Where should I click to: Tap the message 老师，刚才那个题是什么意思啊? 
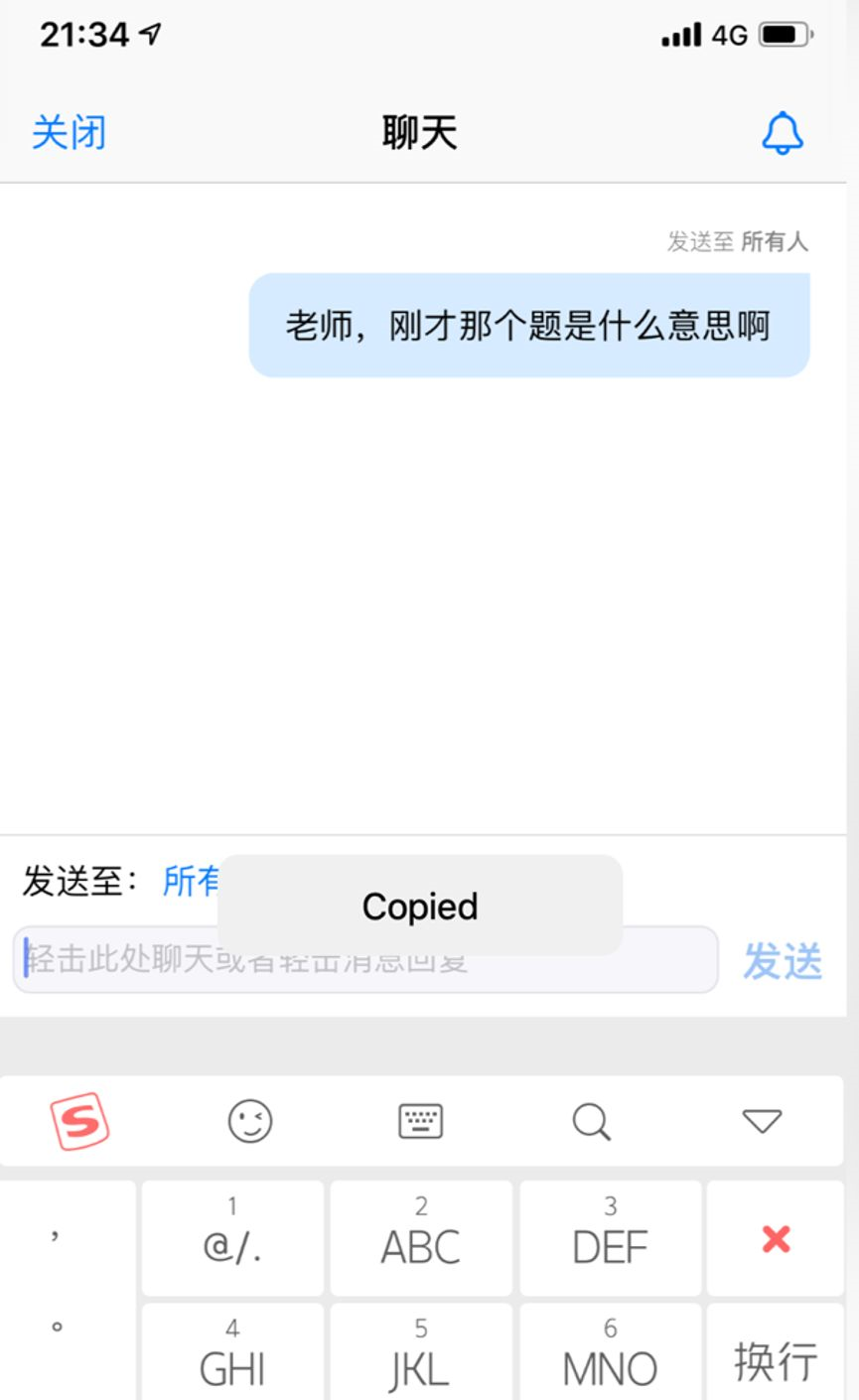coord(529,326)
